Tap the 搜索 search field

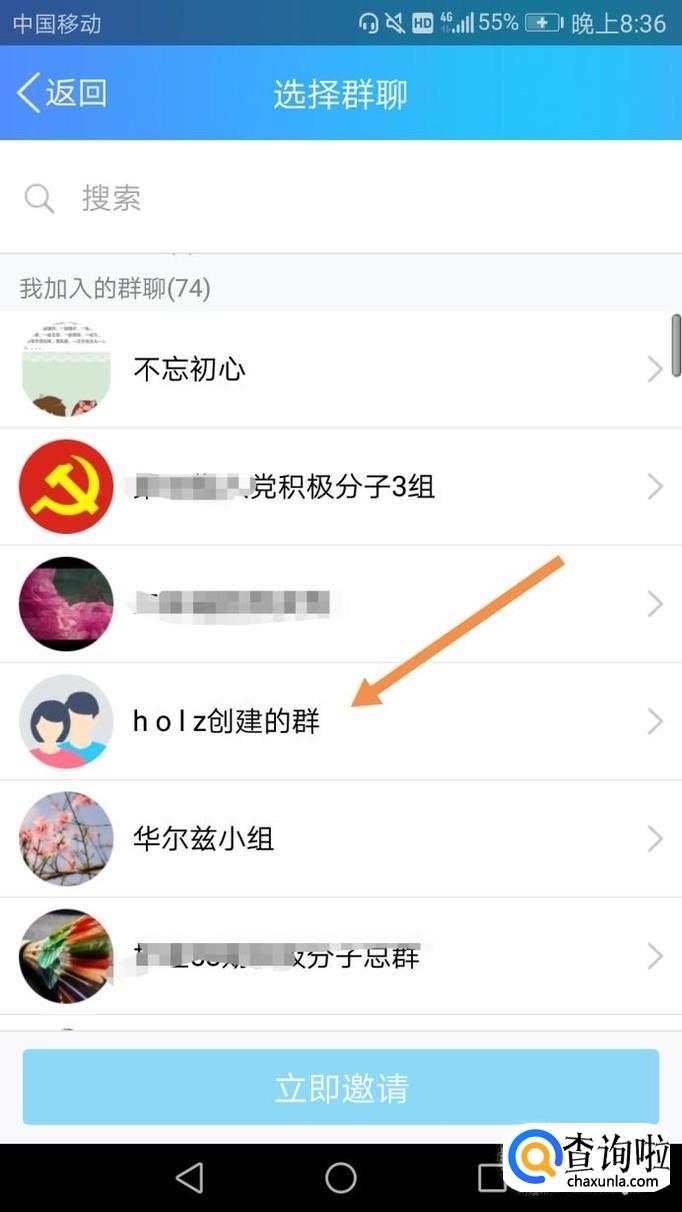[341, 198]
